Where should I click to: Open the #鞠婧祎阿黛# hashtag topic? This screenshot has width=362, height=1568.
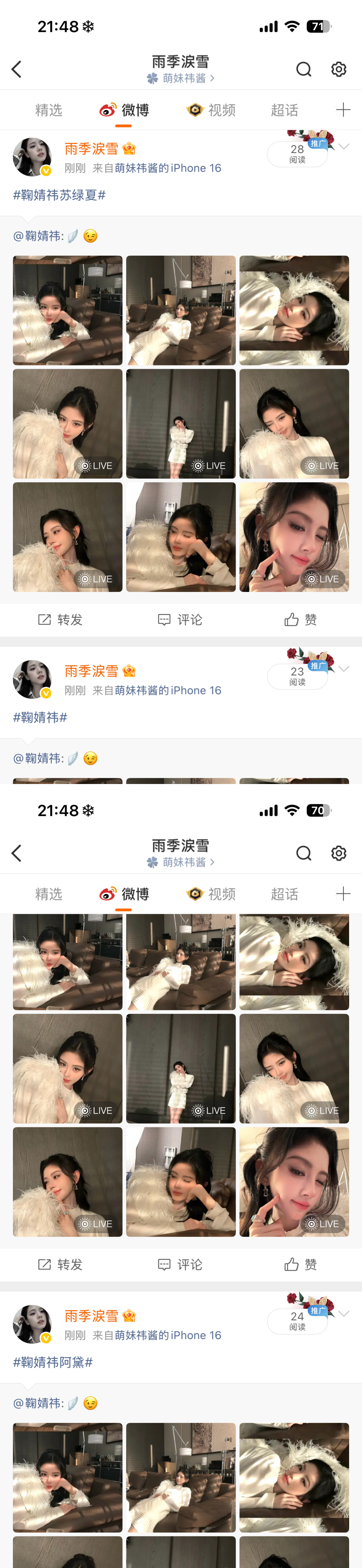[x=53, y=1362]
